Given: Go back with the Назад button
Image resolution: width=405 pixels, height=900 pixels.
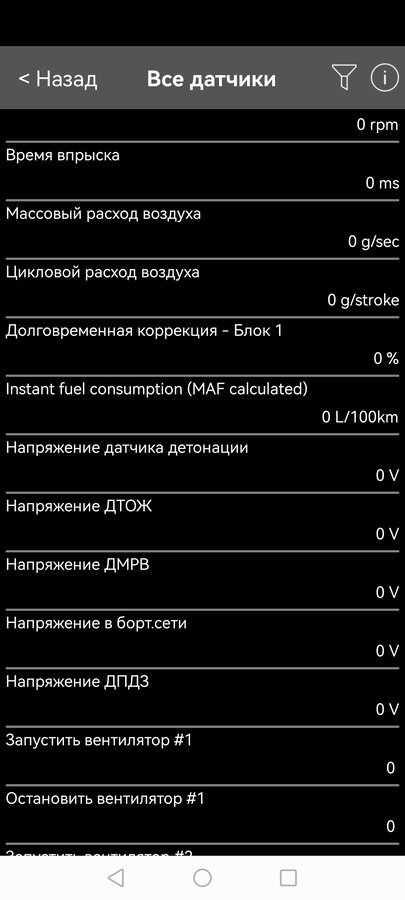Looking at the screenshot, I should pyautogui.click(x=58, y=79).
